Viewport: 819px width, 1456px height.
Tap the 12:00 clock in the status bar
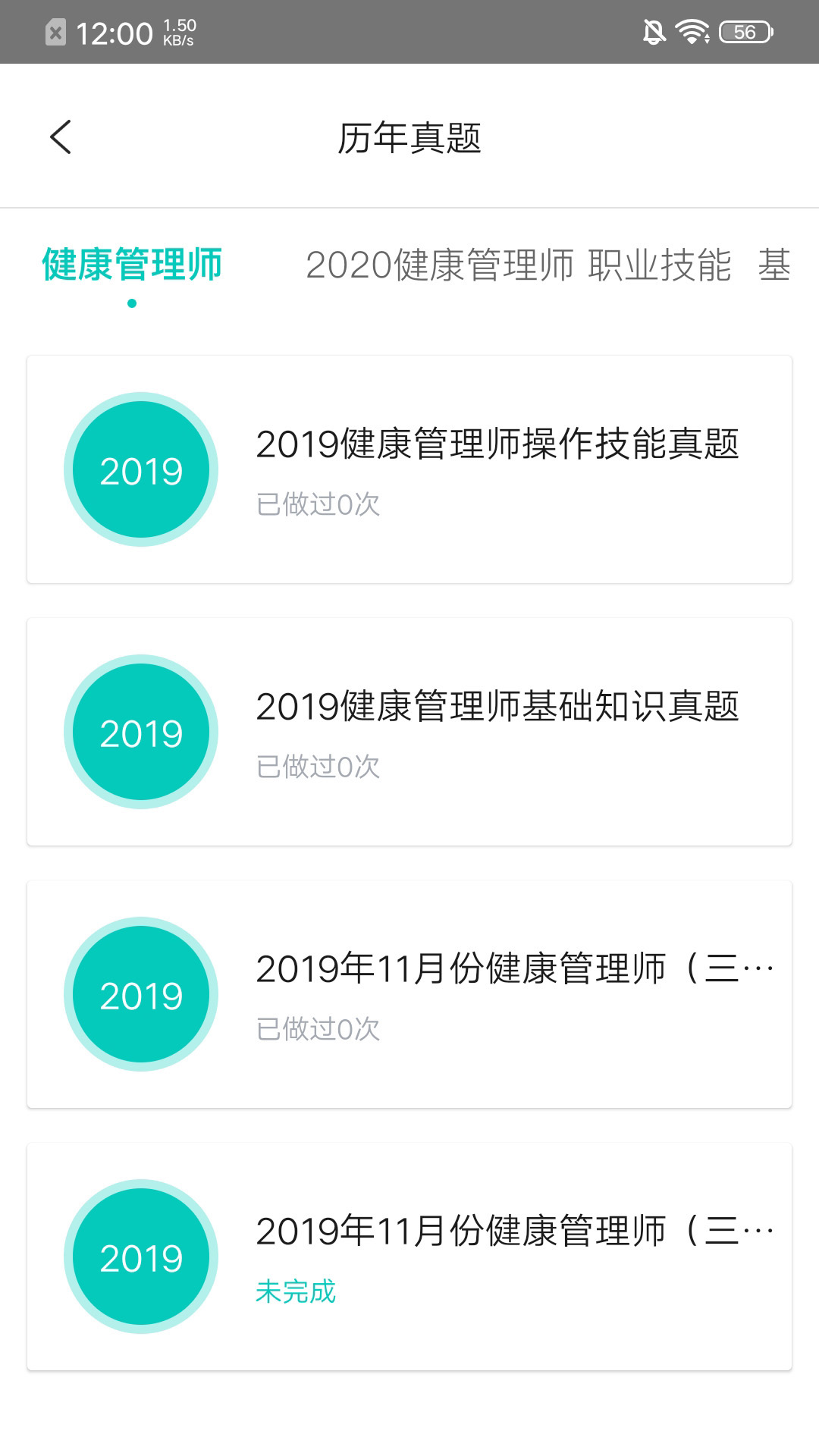[115, 30]
